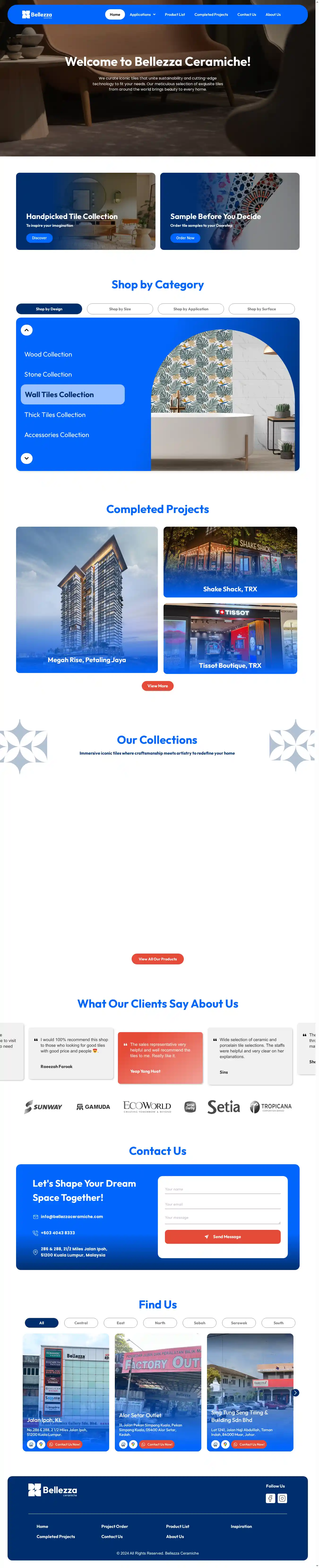Filter locations by Central region

point(81,1323)
